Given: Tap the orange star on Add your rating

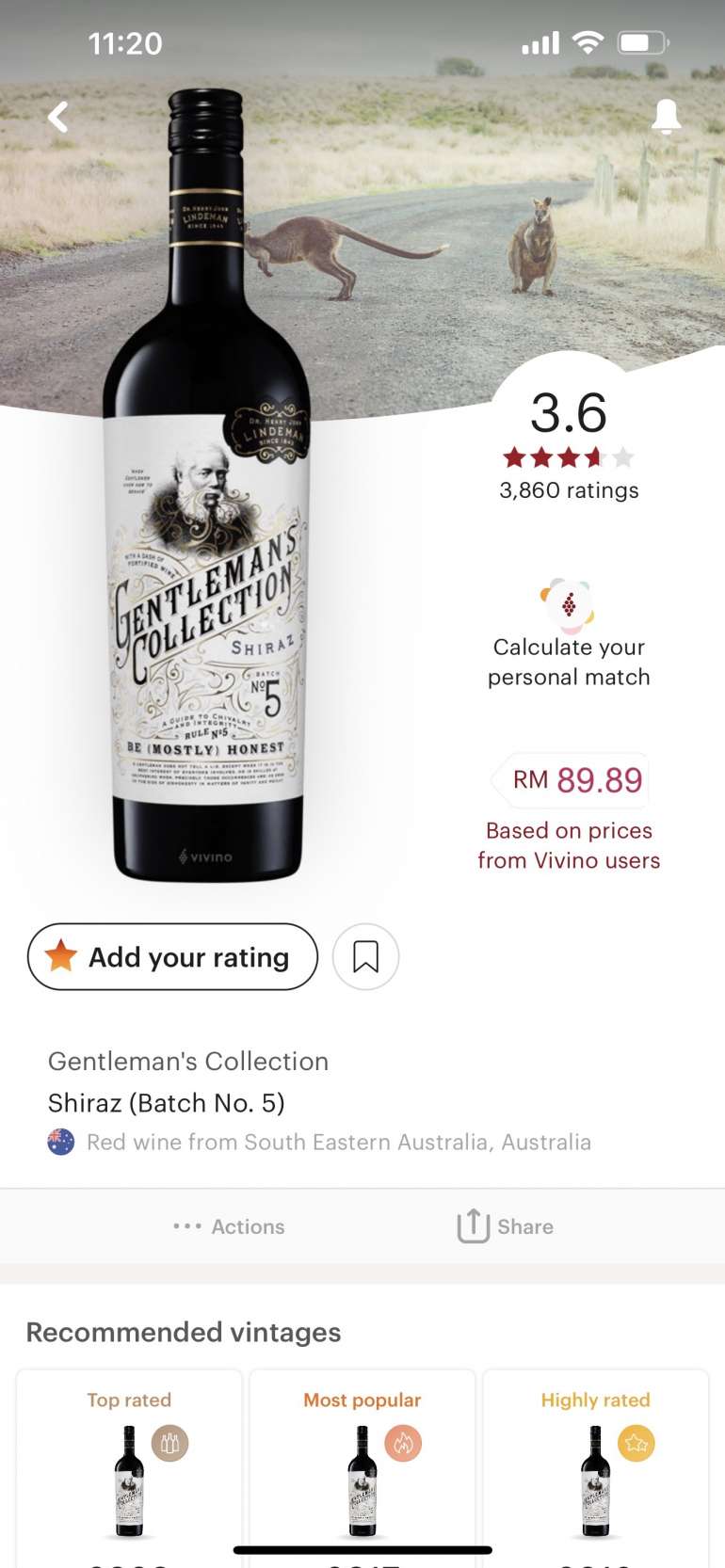Looking at the screenshot, I should [x=58, y=956].
